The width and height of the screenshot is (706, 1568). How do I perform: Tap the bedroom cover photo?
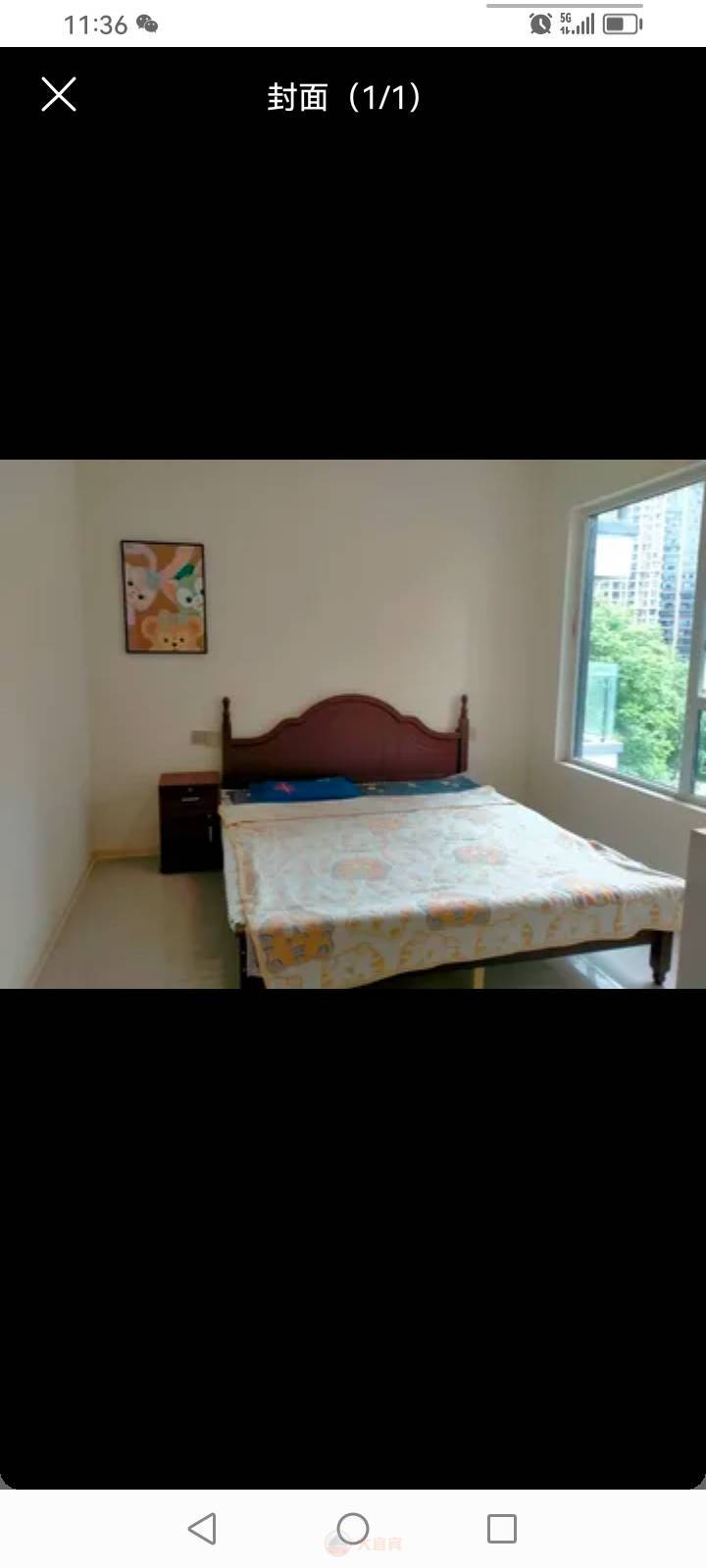pos(353,723)
